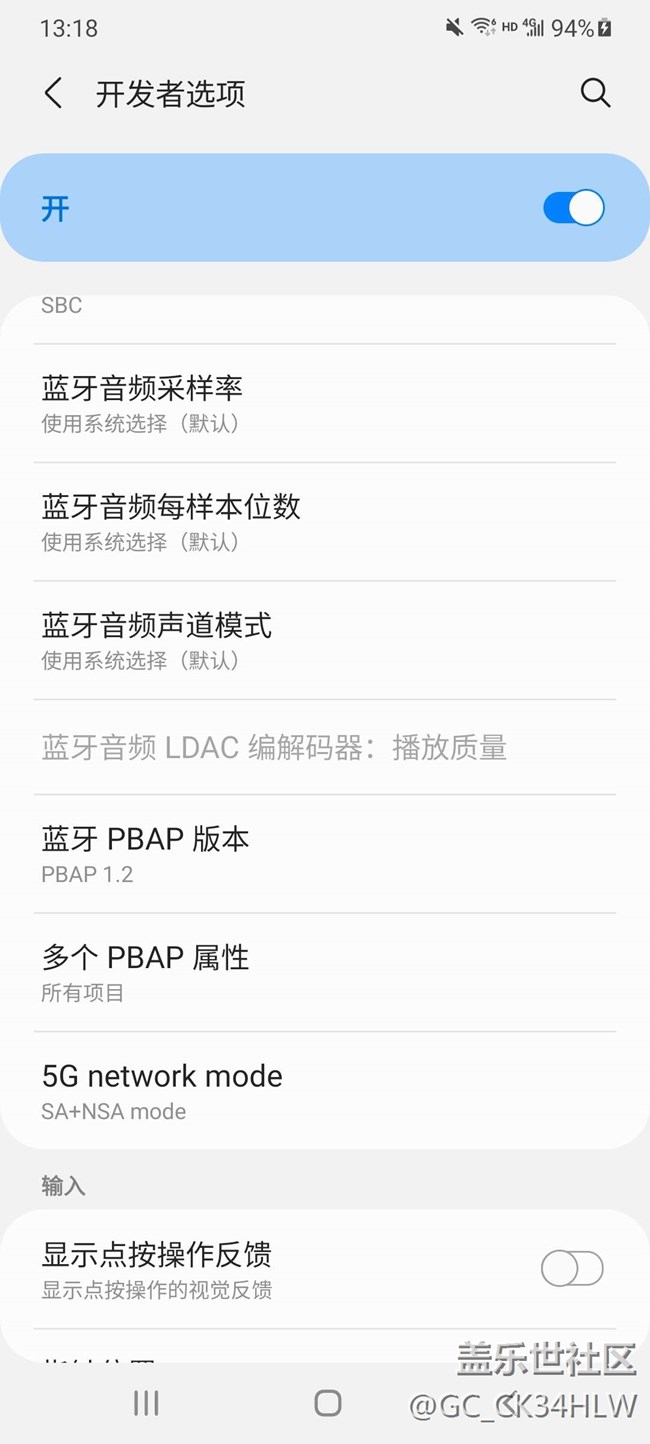Open 蓝牙音频每样本位数 setting

tap(325, 522)
